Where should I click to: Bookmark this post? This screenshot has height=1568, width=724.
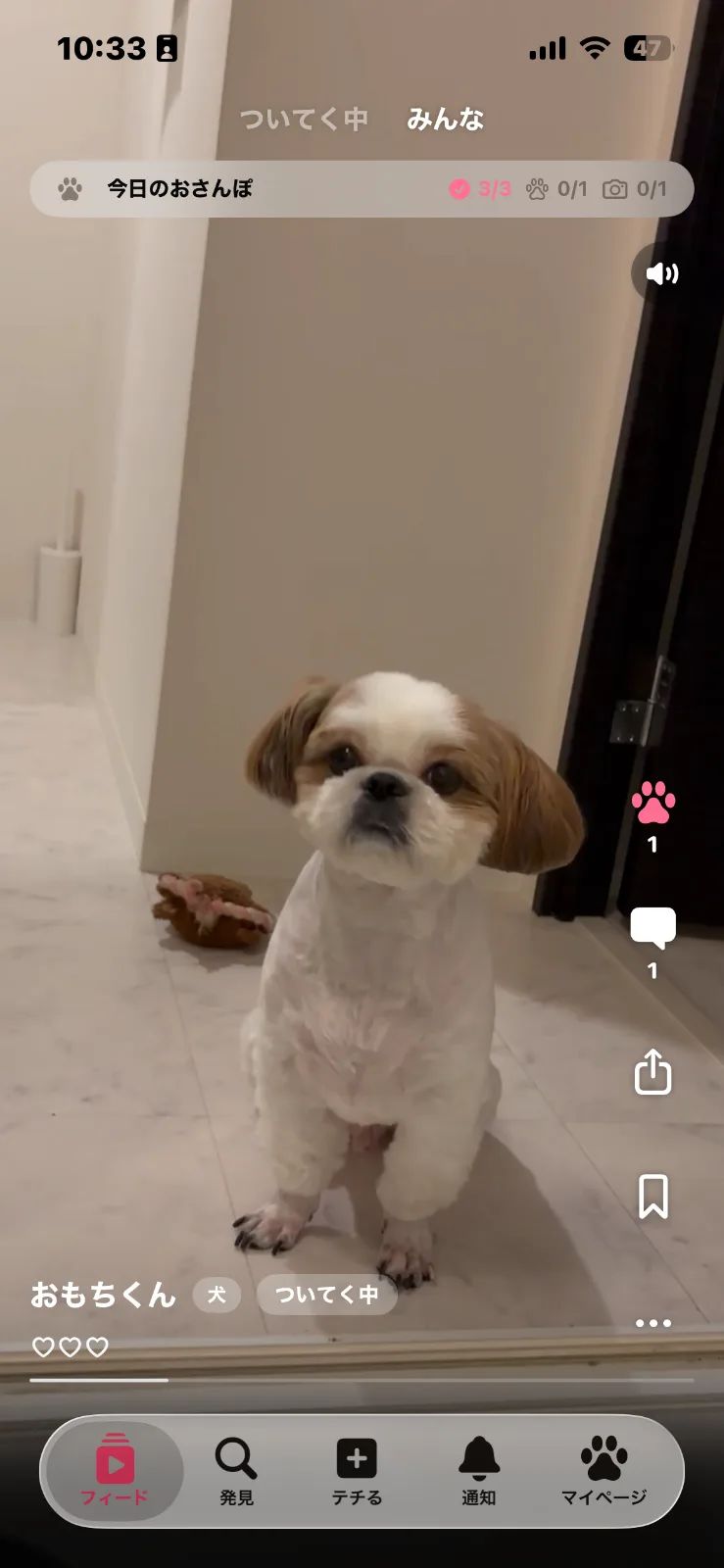tap(653, 1197)
